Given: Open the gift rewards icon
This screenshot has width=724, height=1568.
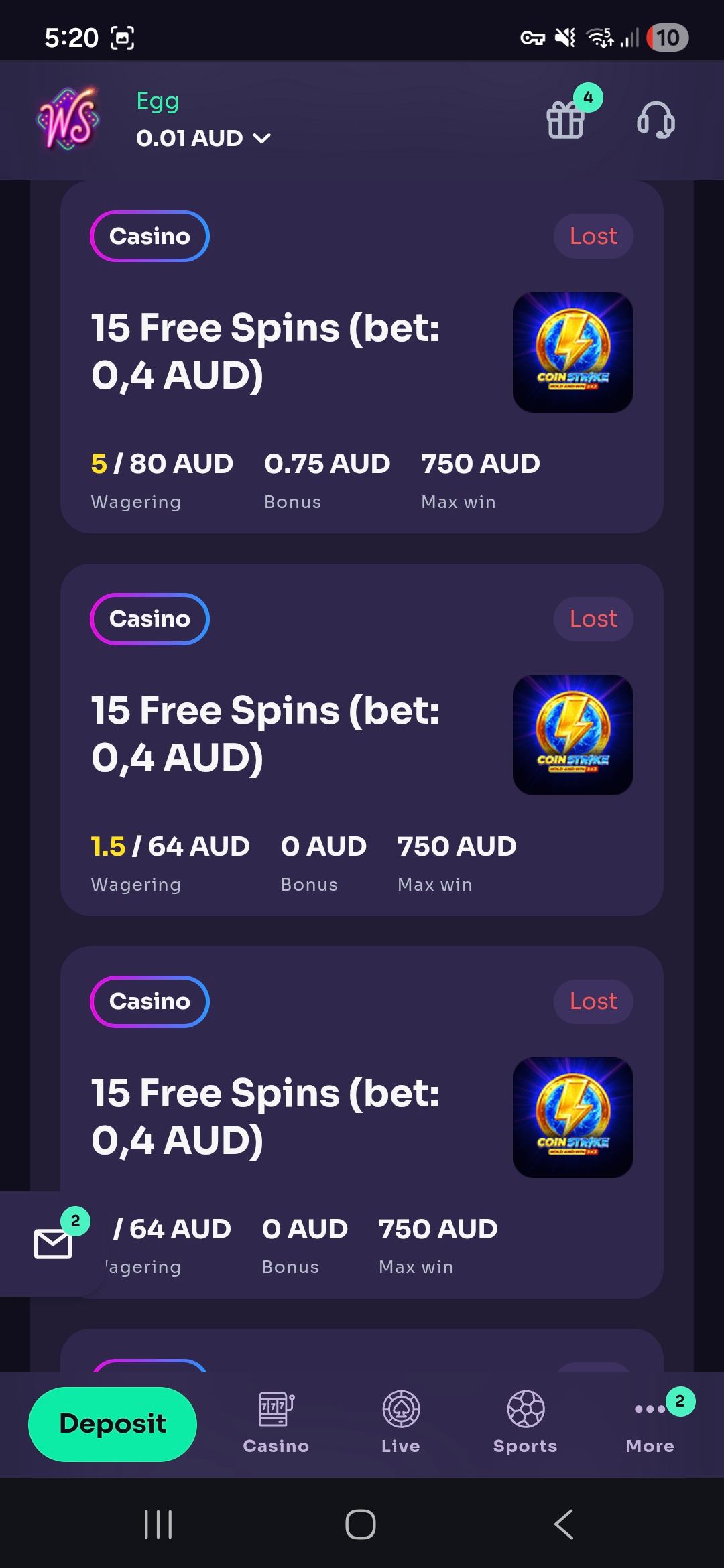Looking at the screenshot, I should click(x=566, y=121).
